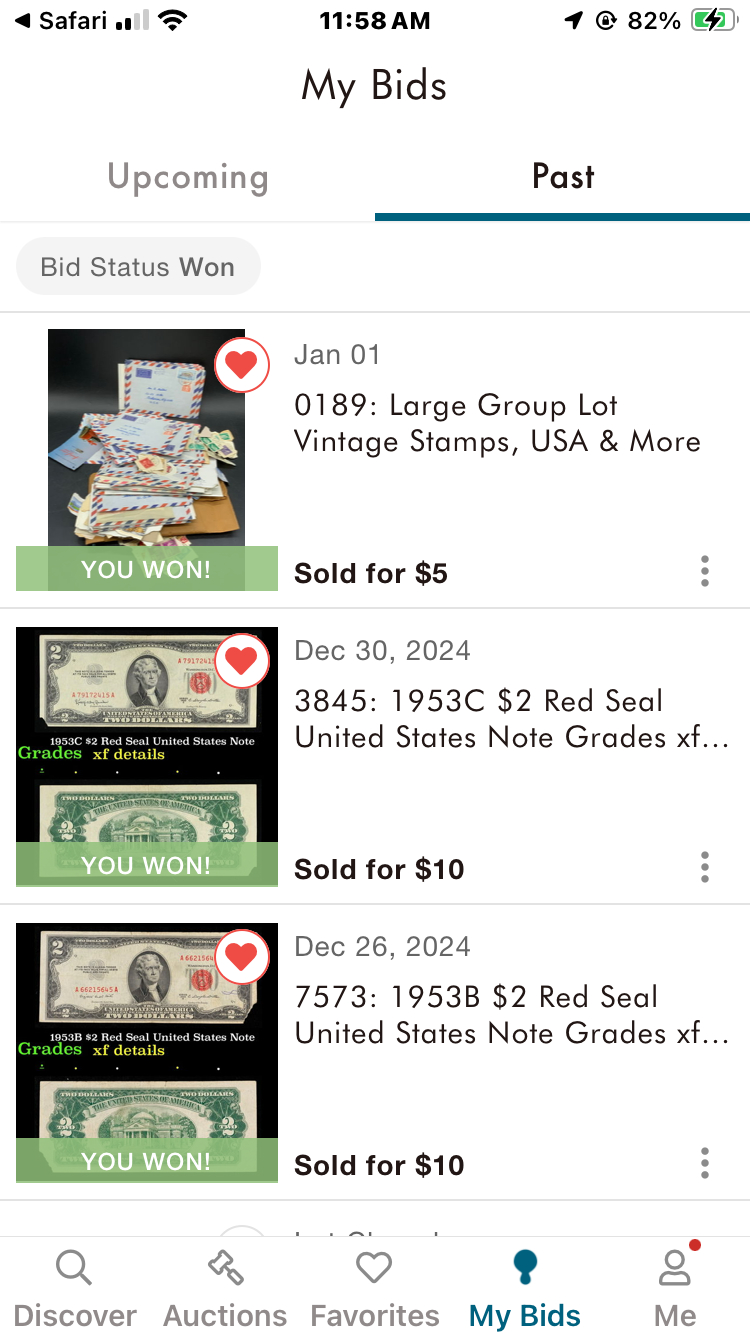Open the Discover search icon

point(75,1268)
